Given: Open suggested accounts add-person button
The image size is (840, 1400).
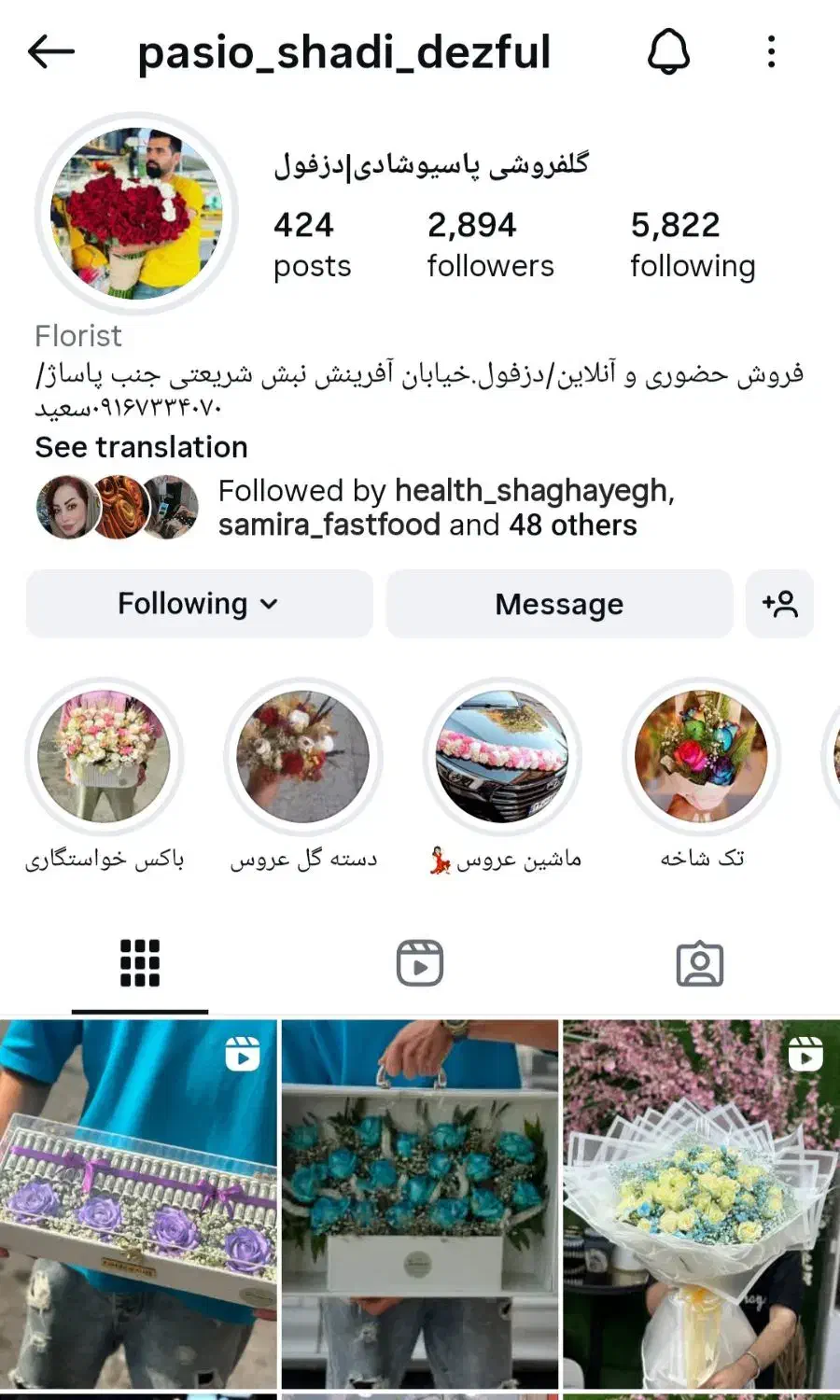Looking at the screenshot, I should tap(779, 604).
